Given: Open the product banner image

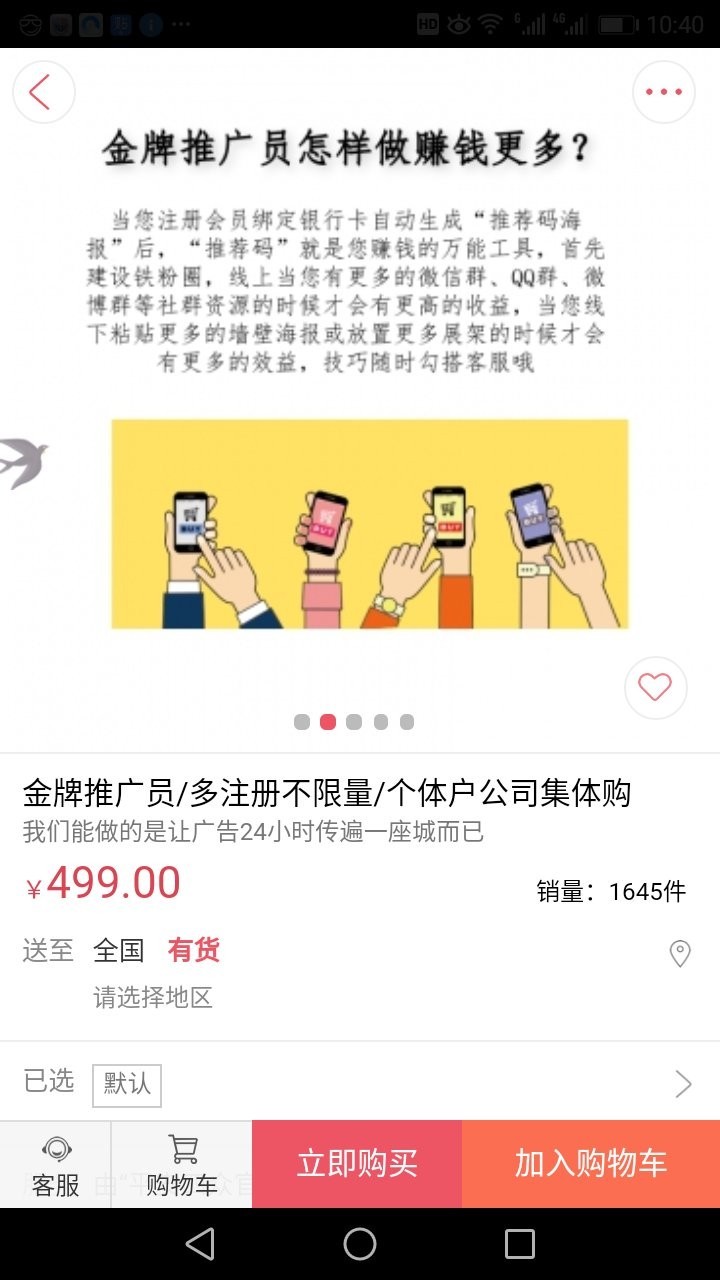Looking at the screenshot, I should point(360,400).
